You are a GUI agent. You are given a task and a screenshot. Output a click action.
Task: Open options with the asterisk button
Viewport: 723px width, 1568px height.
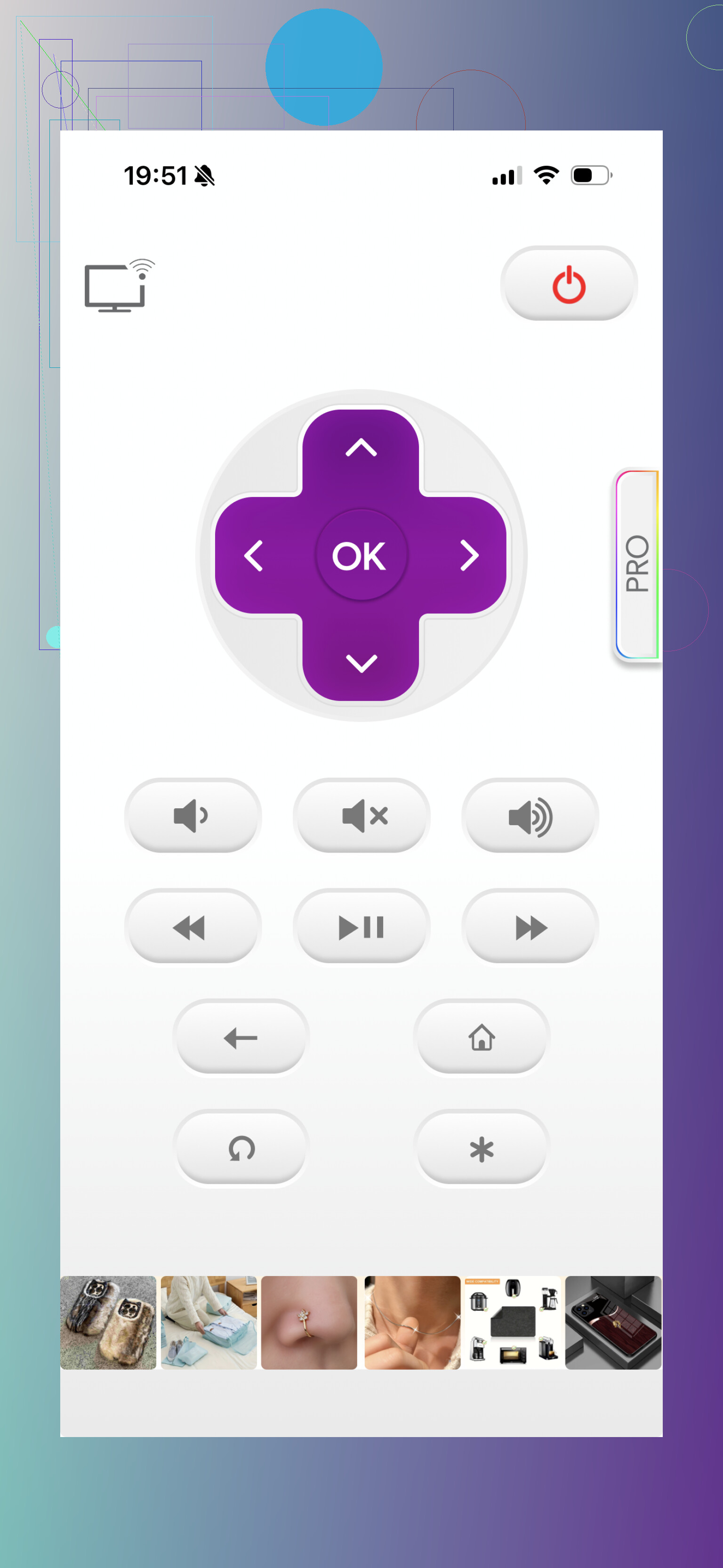(x=482, y=1148)
